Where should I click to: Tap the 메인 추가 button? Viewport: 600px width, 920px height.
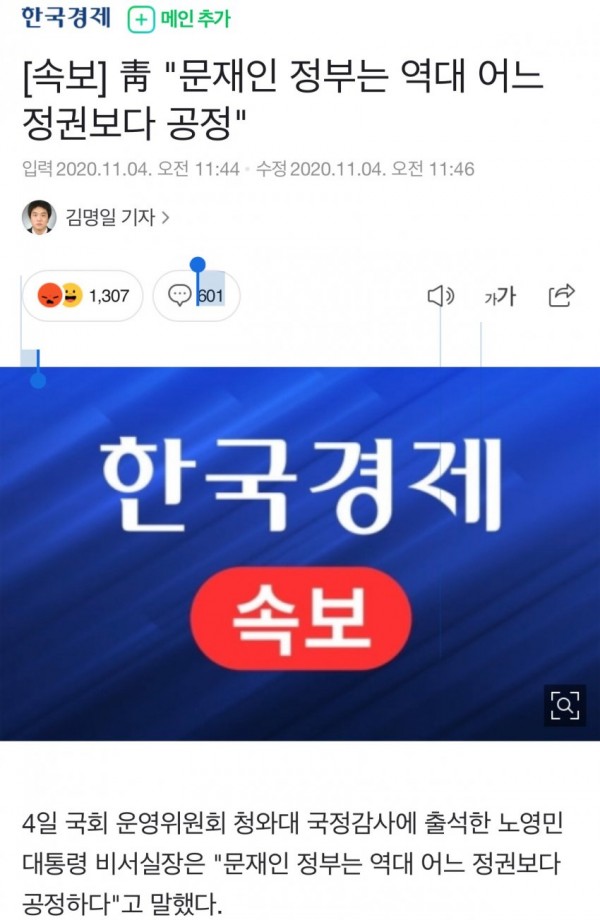click(x=179, y=19)
